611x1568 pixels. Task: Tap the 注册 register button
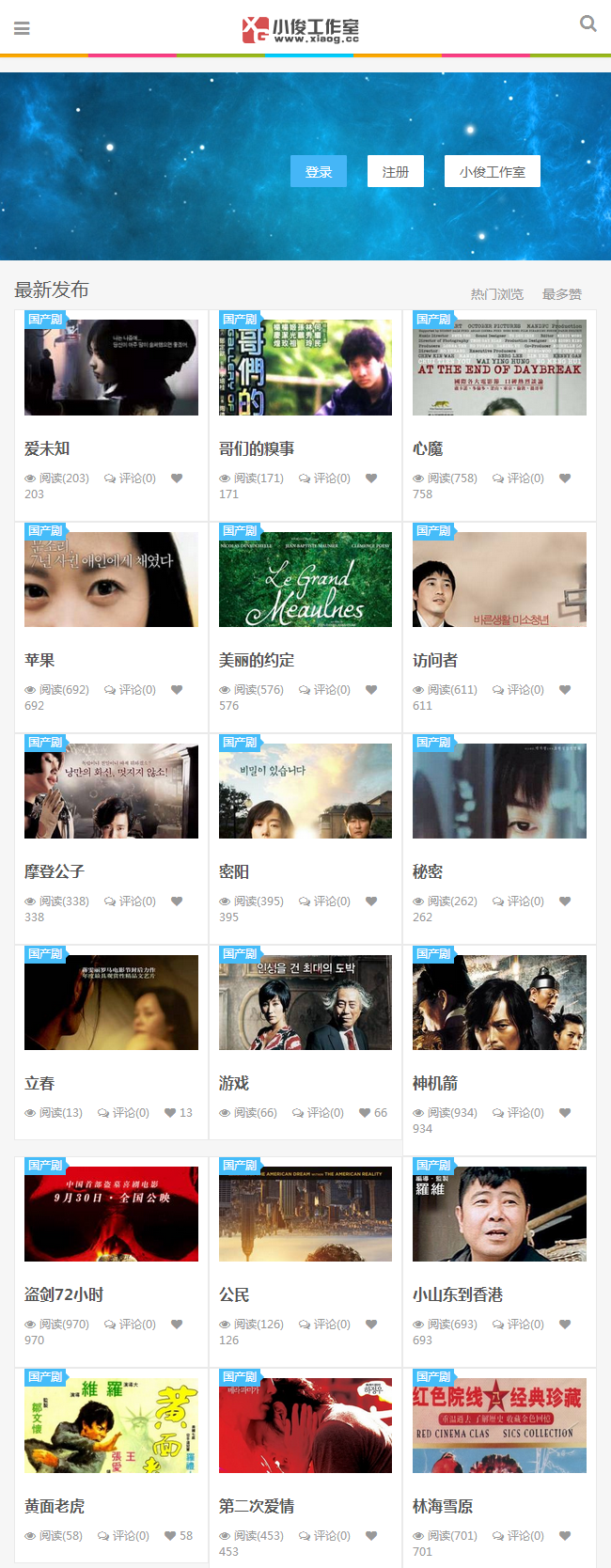click(396, 172)
